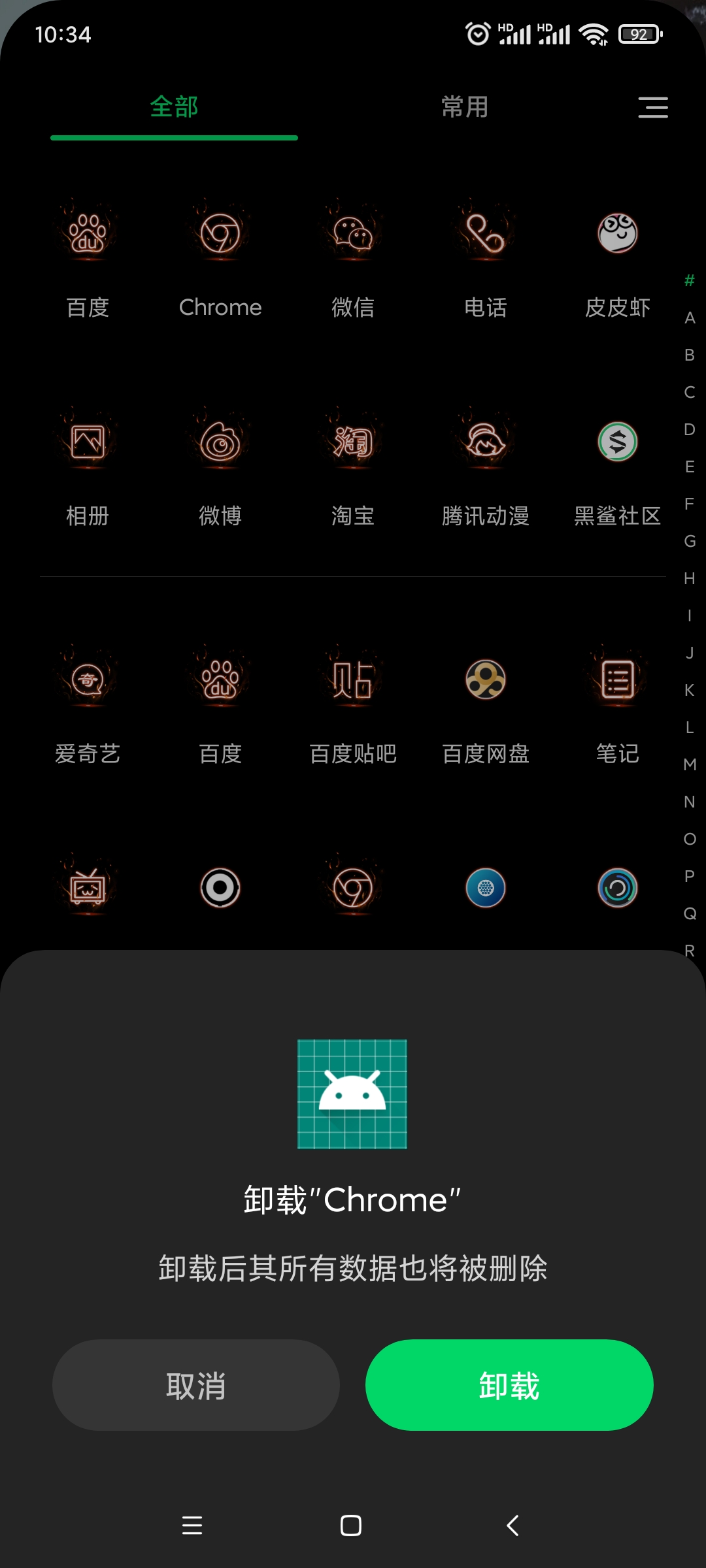Go back with the system back button
This screenshot has height=1568, width=706.
pos(513,1526)
